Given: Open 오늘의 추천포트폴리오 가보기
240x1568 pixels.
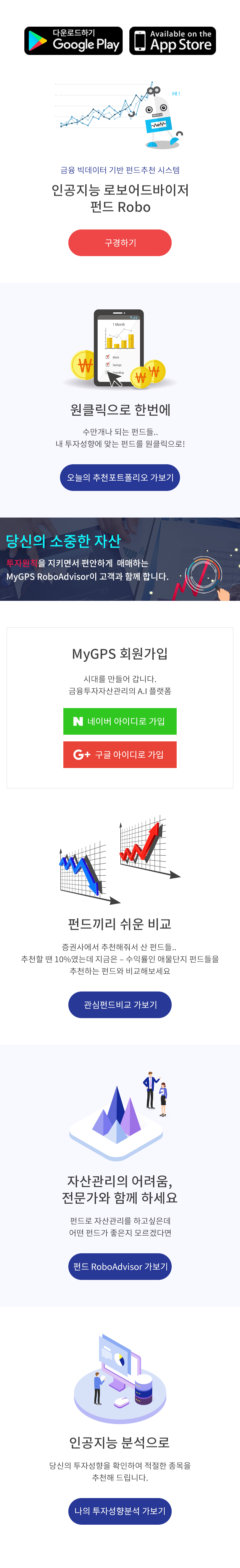Looking at the screenshot, I should (x=119, y=477).
